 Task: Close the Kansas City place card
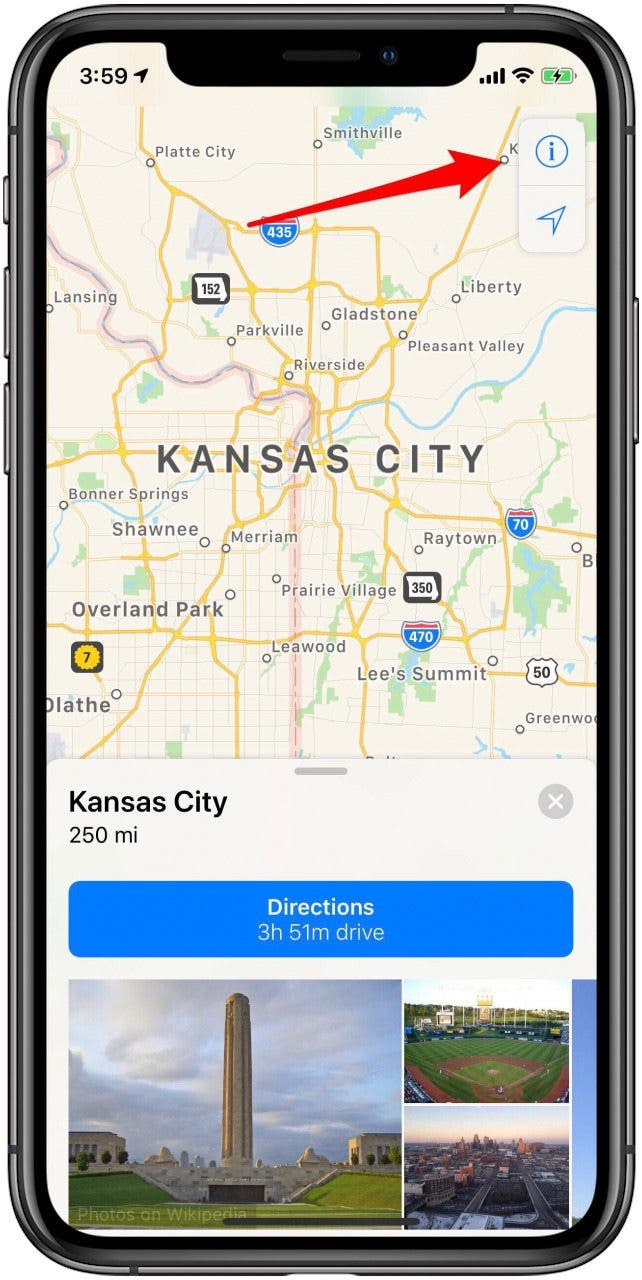click(556, 802)
